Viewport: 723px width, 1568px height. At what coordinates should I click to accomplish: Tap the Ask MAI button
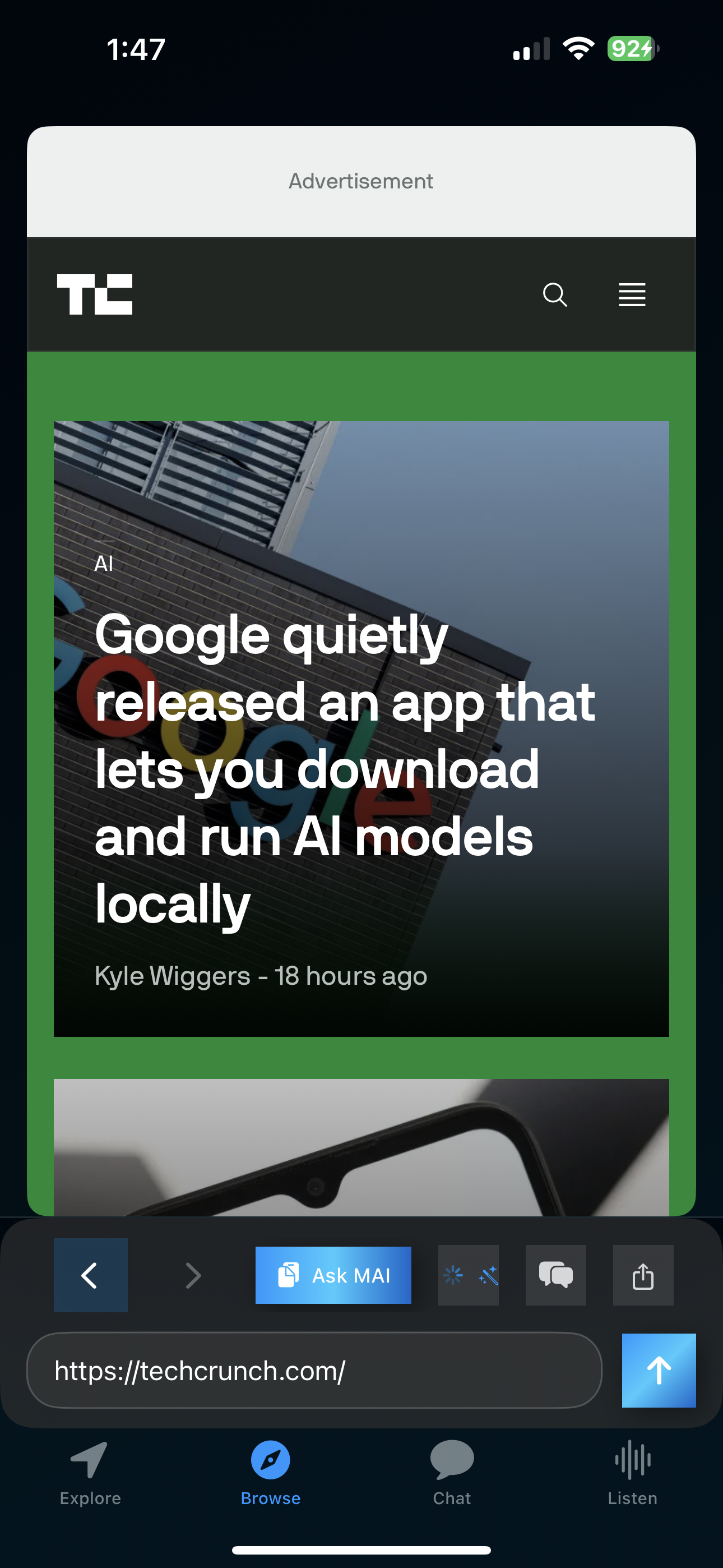(x=333, y=1275)
